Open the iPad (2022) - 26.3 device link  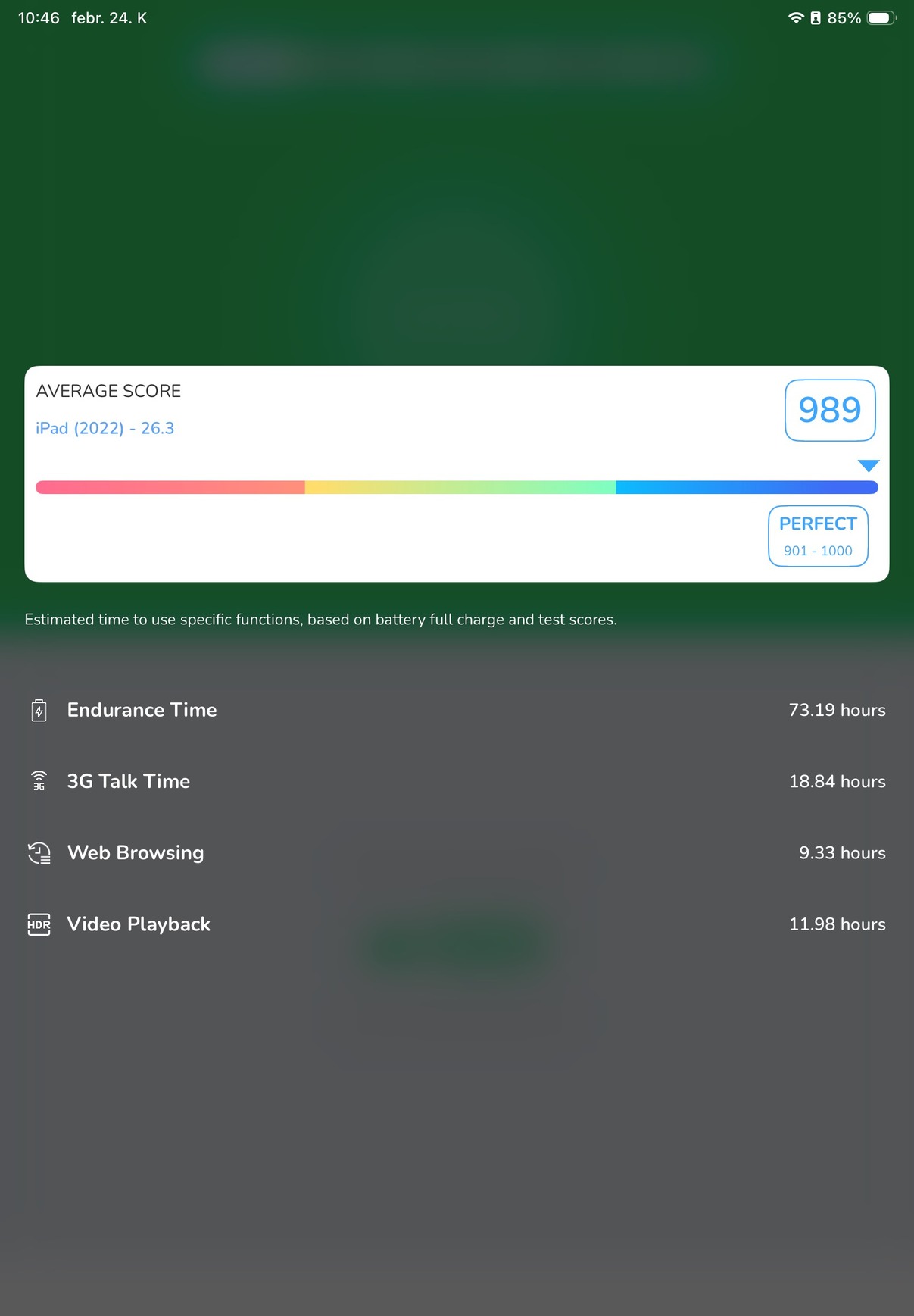tap(105, 428)
